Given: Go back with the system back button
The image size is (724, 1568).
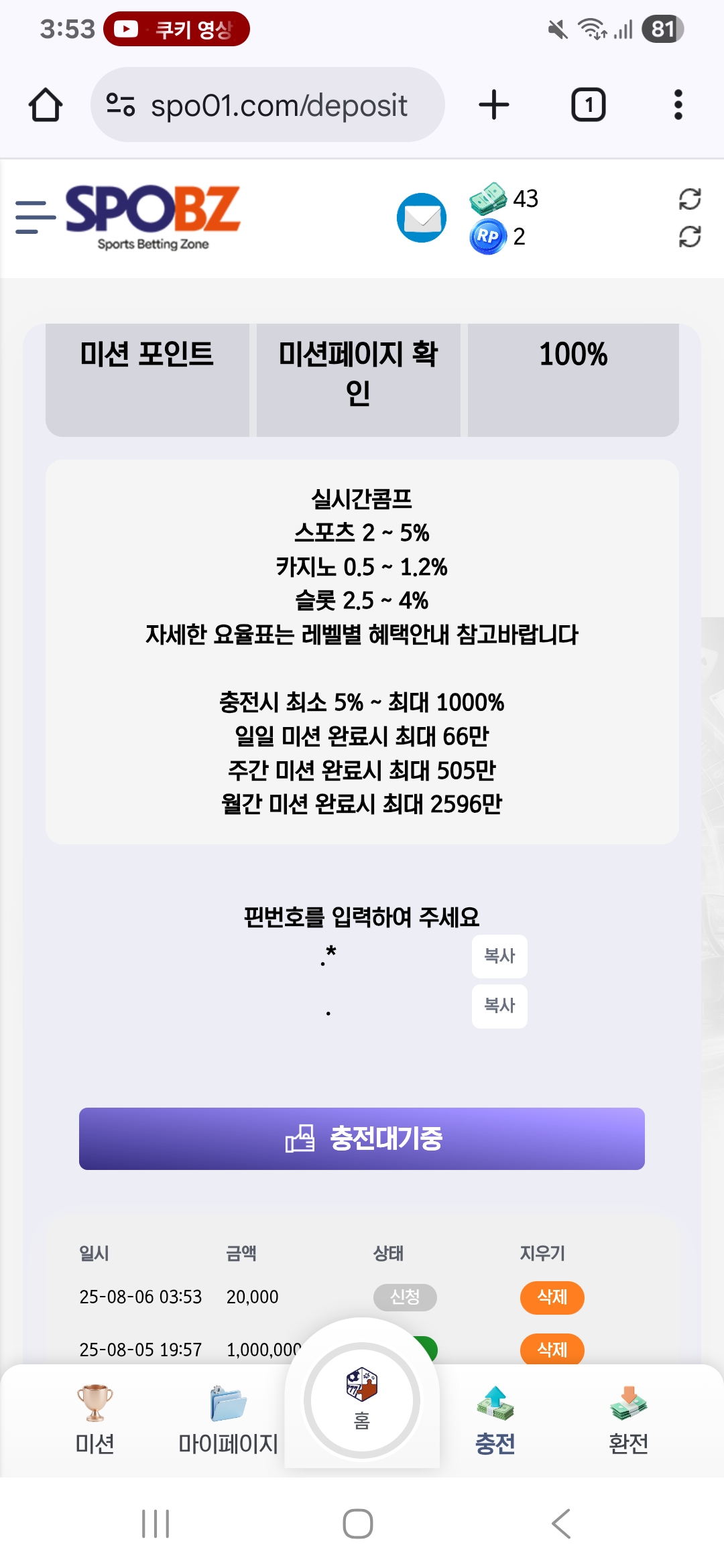Looking at the screenshot, I should 561,1524.
